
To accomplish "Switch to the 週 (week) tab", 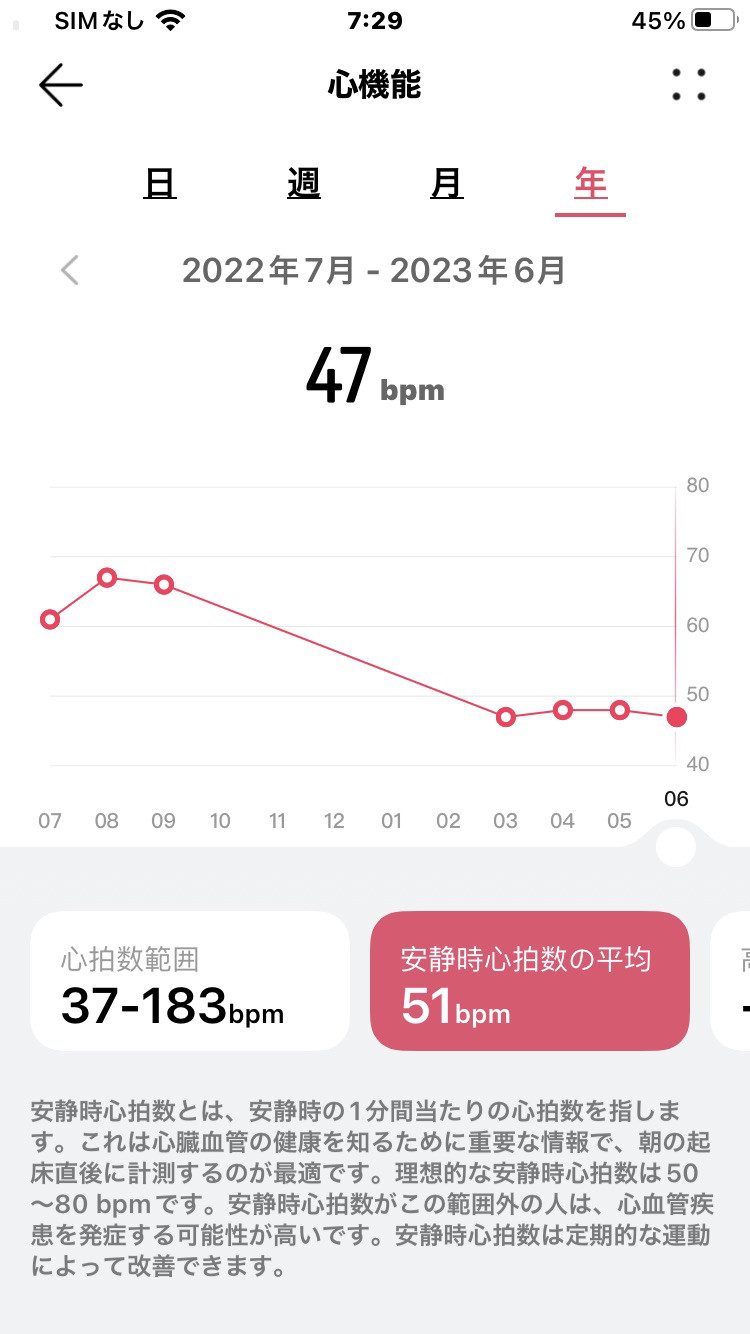I will point(304,184).
